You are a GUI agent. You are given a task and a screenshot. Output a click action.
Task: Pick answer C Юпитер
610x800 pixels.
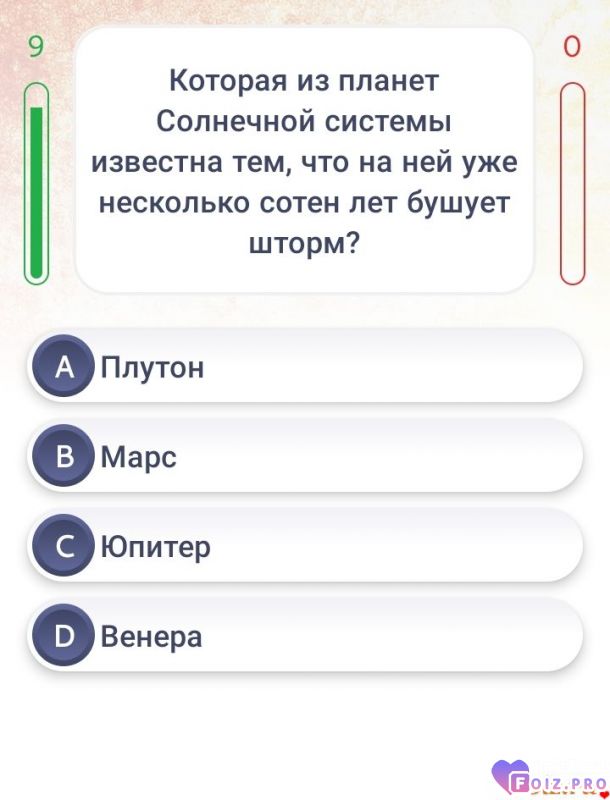(305, 547)
